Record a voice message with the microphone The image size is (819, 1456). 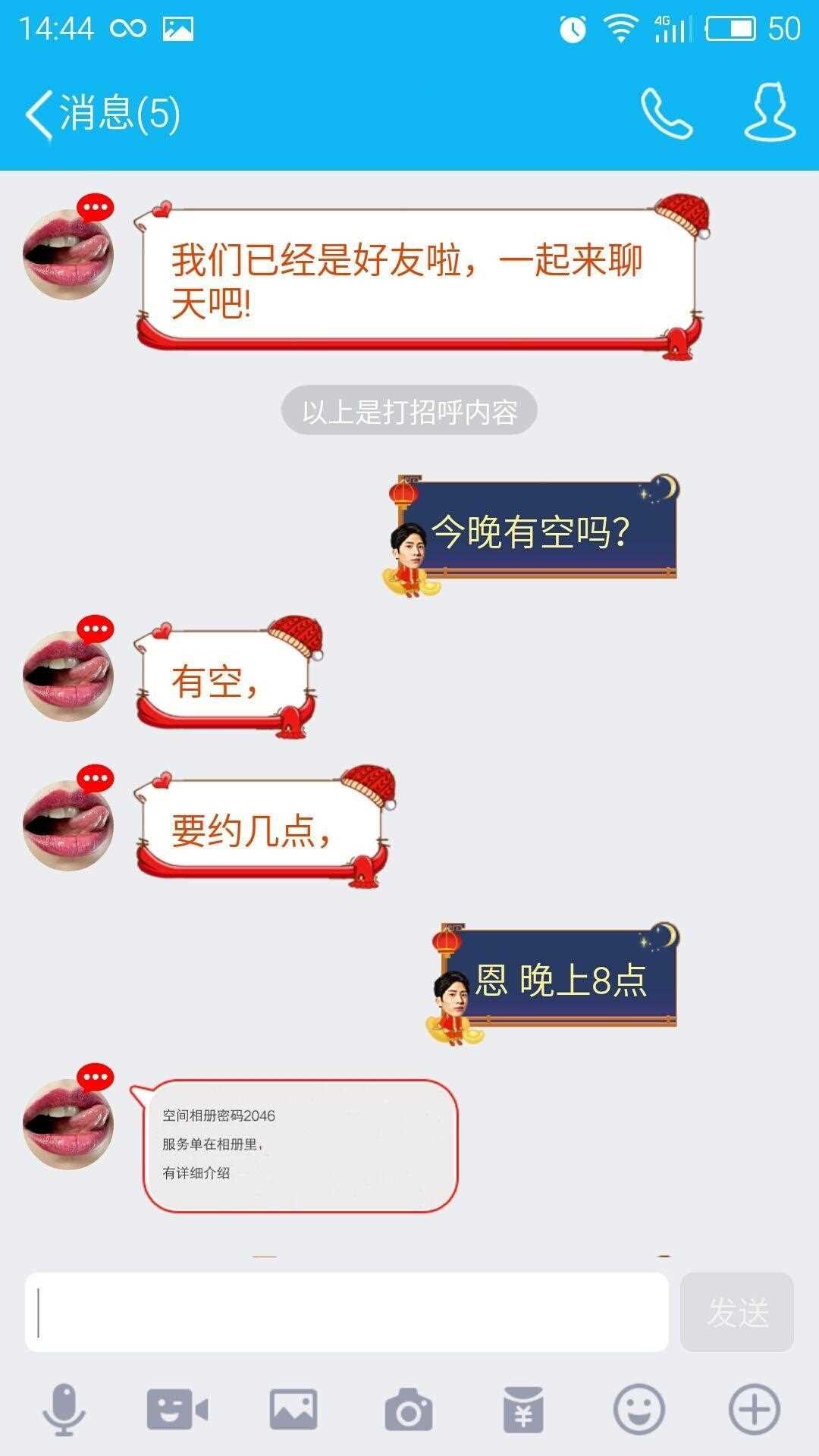coord(64,1410)
